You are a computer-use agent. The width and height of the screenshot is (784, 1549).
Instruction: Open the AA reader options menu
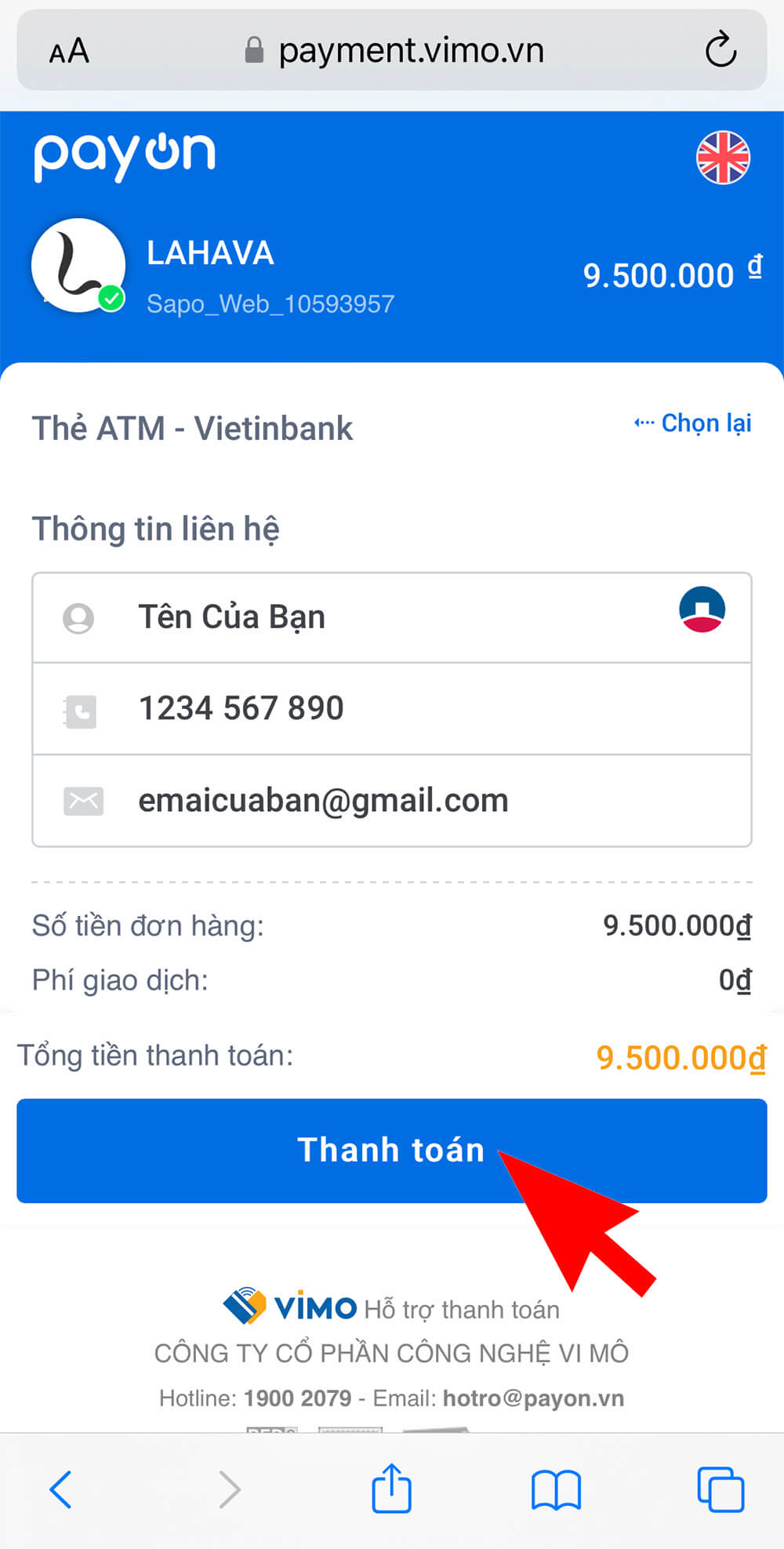click(x=69, y=52)
